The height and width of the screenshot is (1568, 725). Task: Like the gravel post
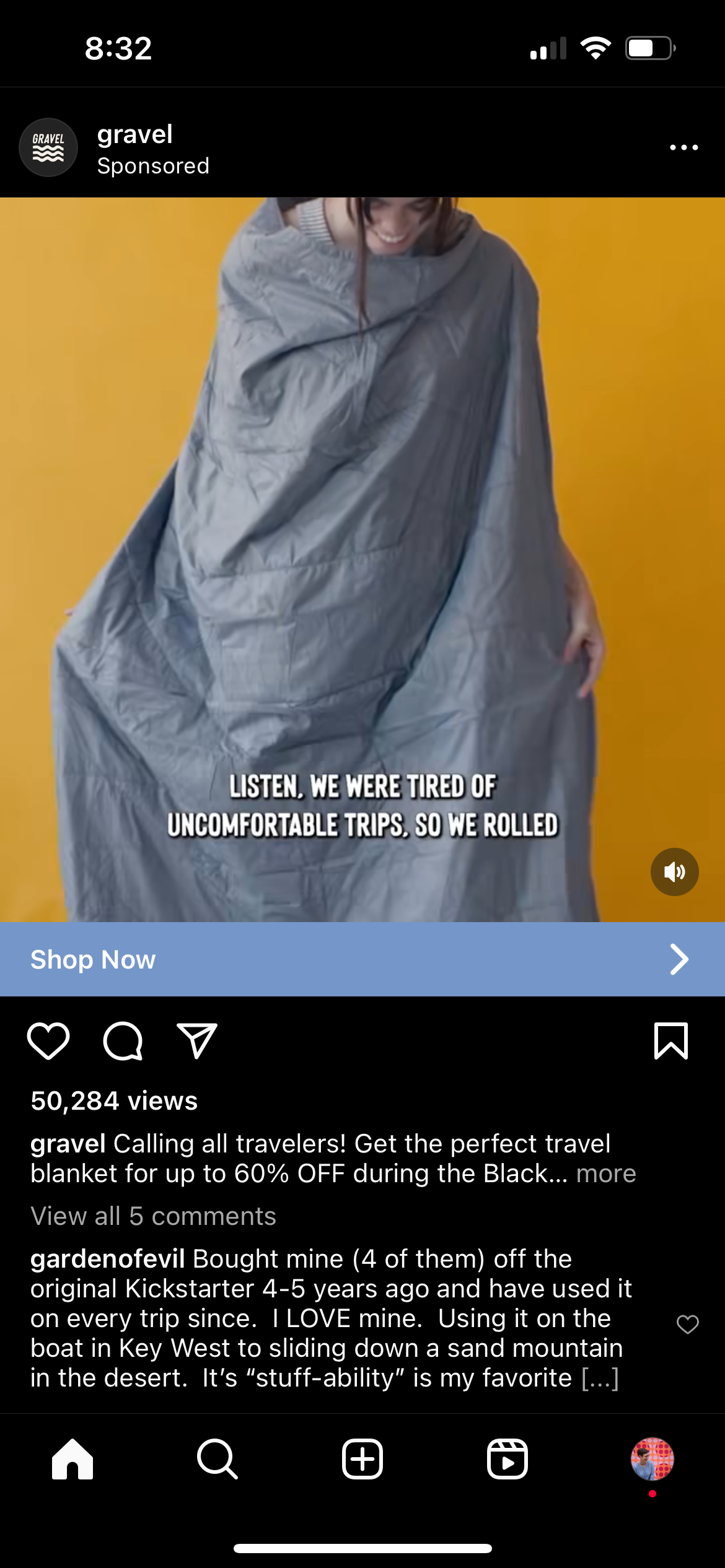coord(48,1041)
